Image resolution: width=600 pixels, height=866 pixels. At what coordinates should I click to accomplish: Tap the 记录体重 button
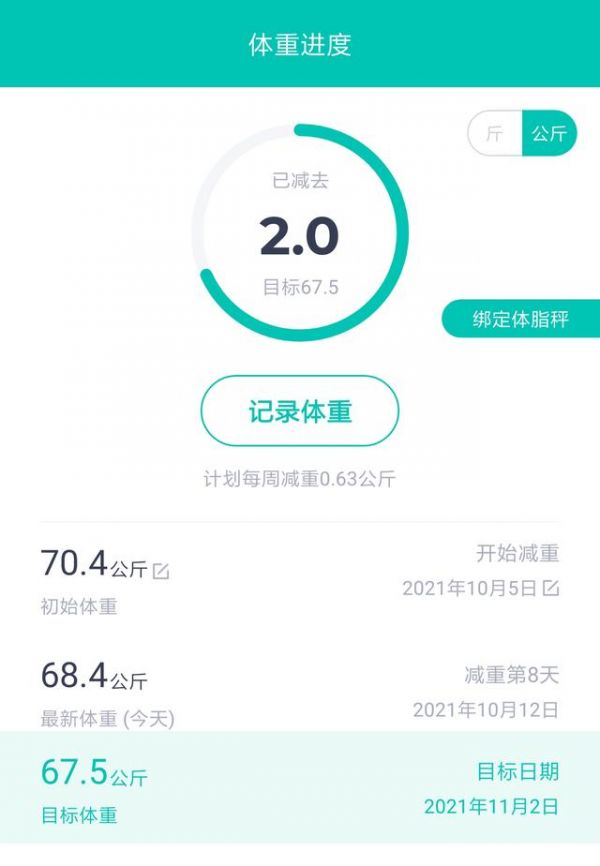[x=300, y=411]
